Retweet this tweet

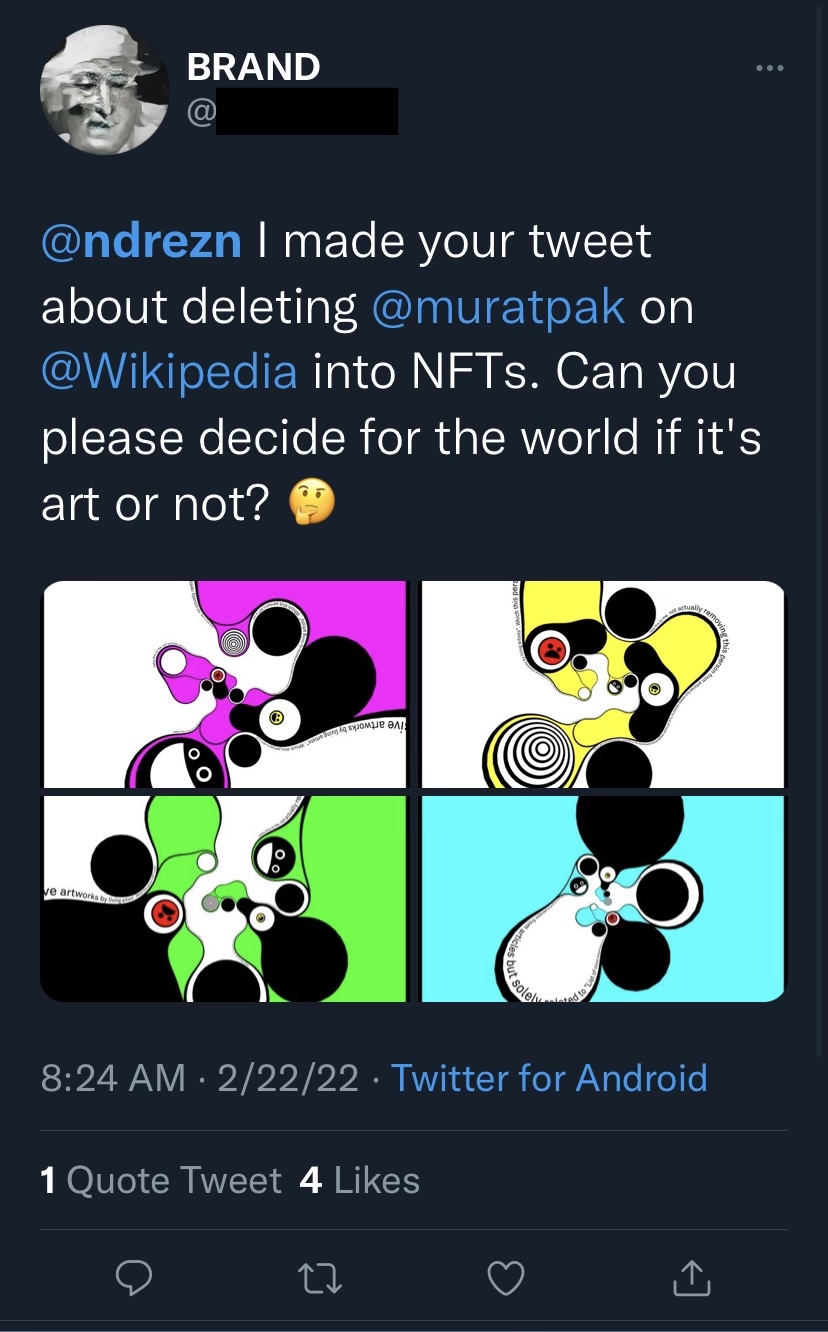tap(321, 1277)
